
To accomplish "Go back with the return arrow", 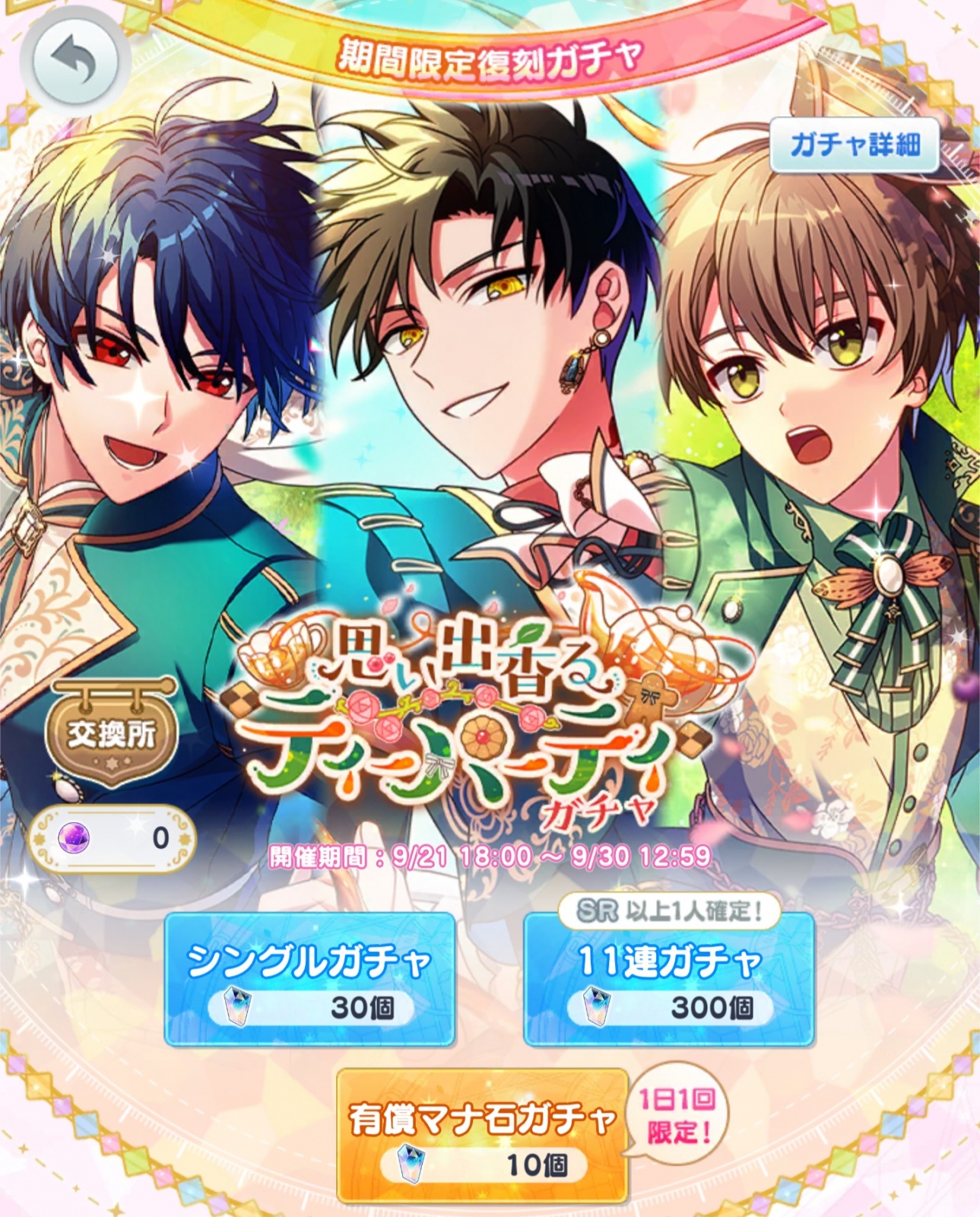I will [x=75, y=61].
